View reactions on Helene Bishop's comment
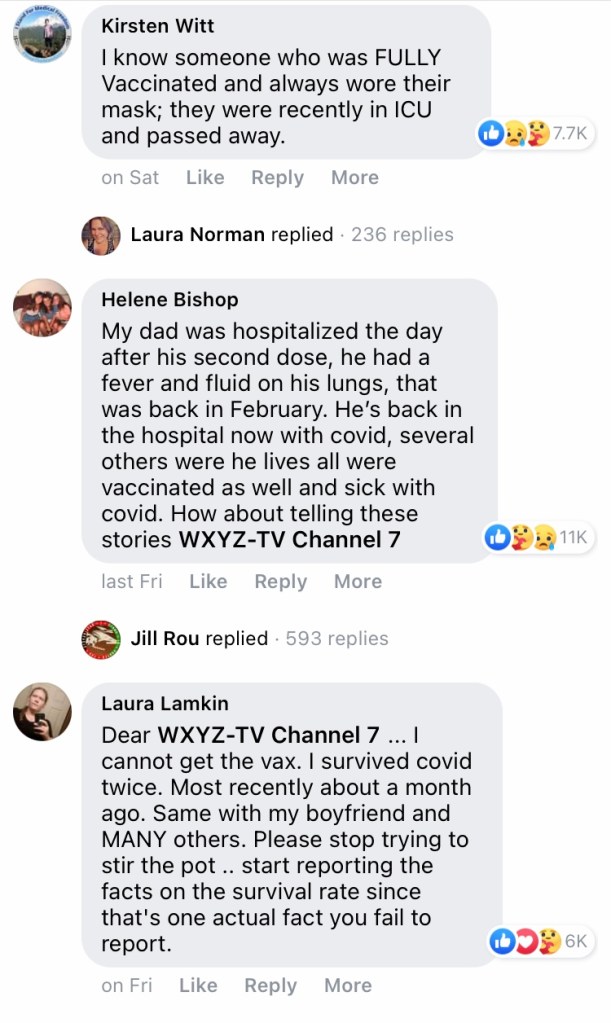The height and width of the screenshot is (1023, 611). click(538, 537)
